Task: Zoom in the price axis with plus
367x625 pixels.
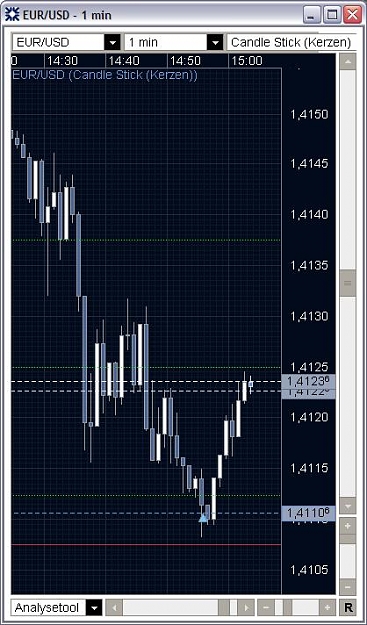Action: coord(348,526)
